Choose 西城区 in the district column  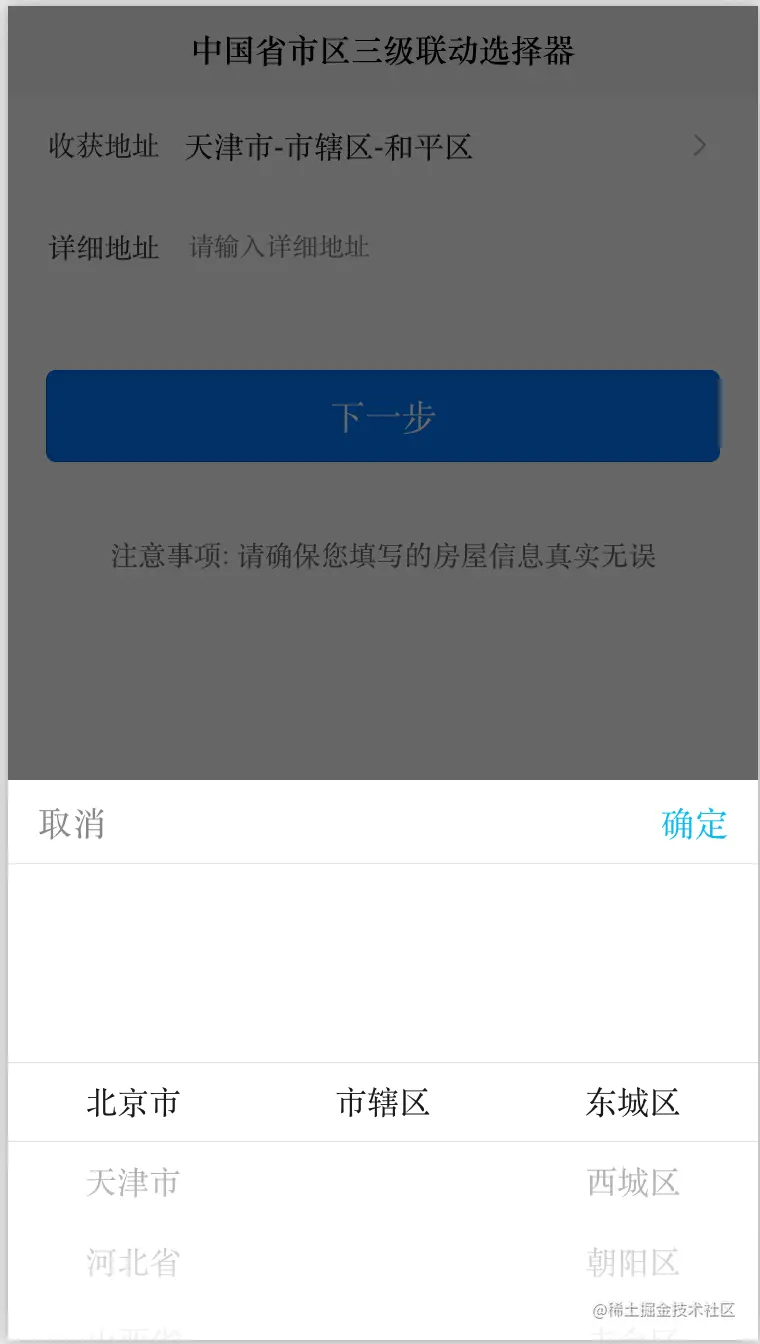[x=633, y=1182]
